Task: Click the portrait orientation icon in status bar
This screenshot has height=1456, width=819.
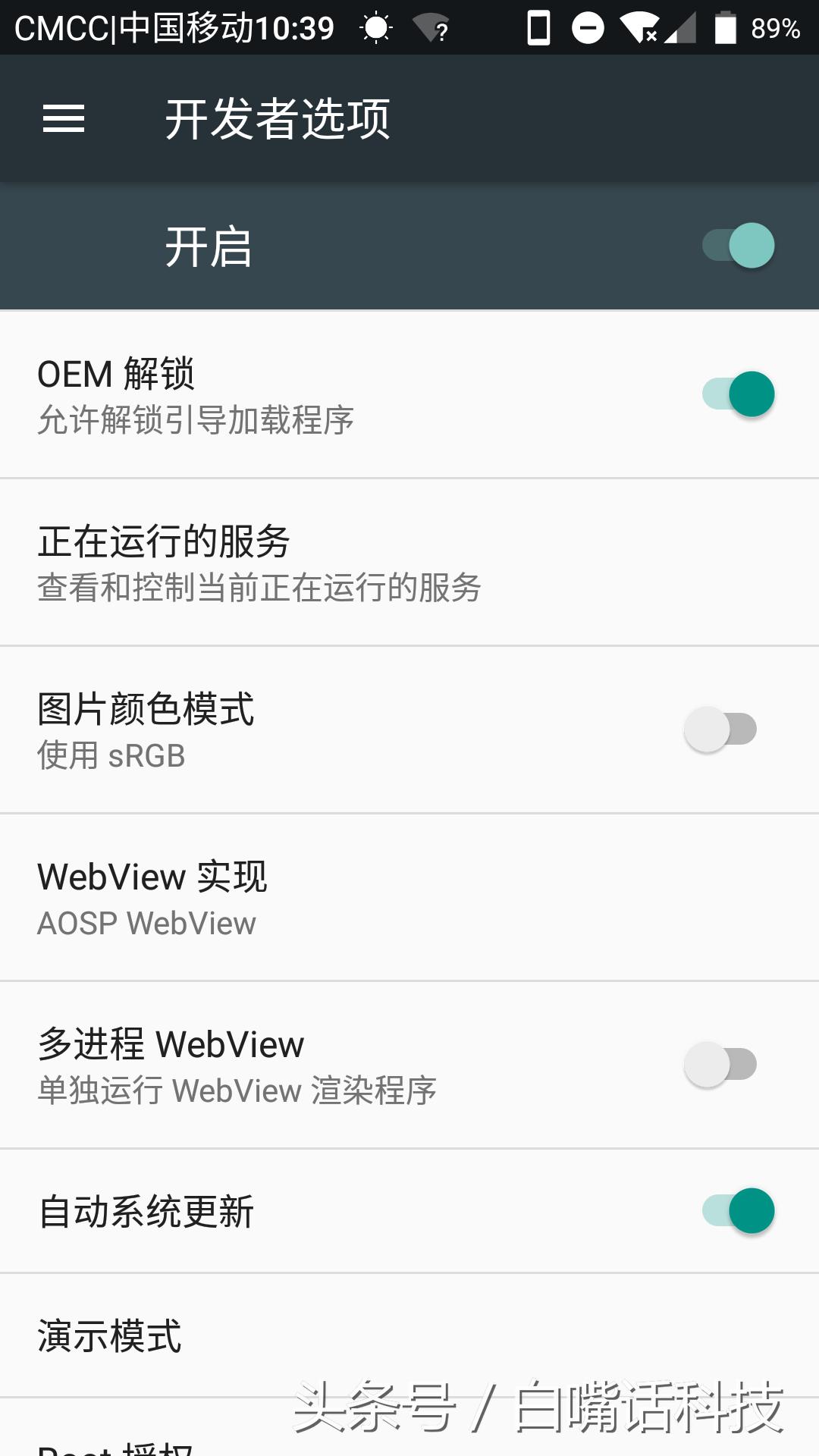Action: (x=540, y=28)
